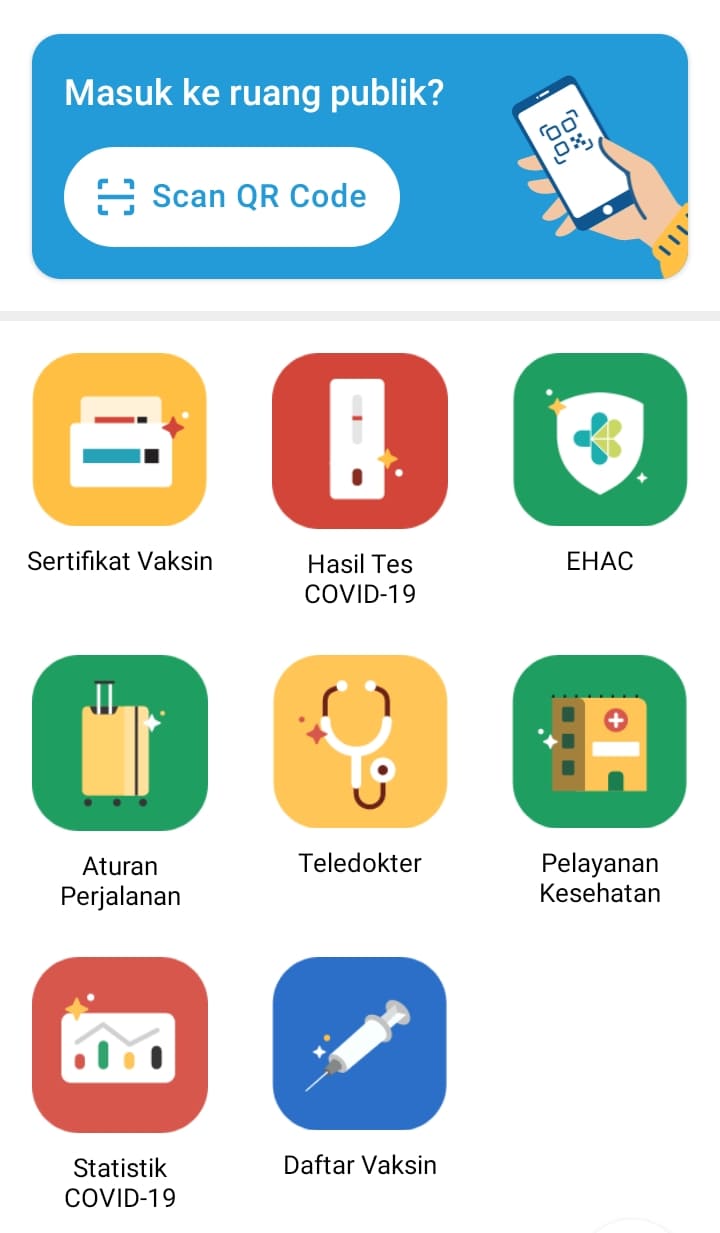Click the QR frame icon inside the scan button
Viewport: 720px width, 1233px height.
[x=118, y=196]
